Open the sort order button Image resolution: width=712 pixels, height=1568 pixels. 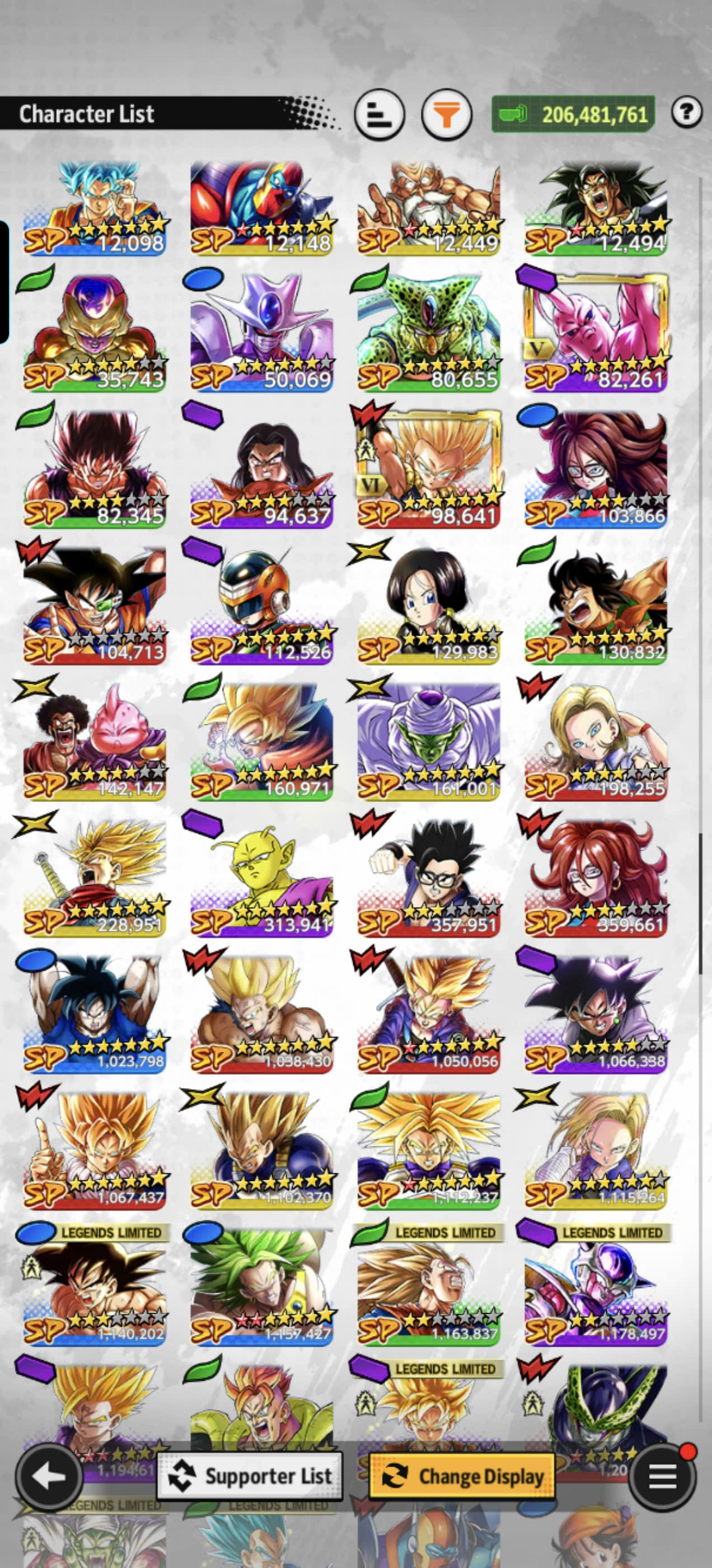point(380,114)
